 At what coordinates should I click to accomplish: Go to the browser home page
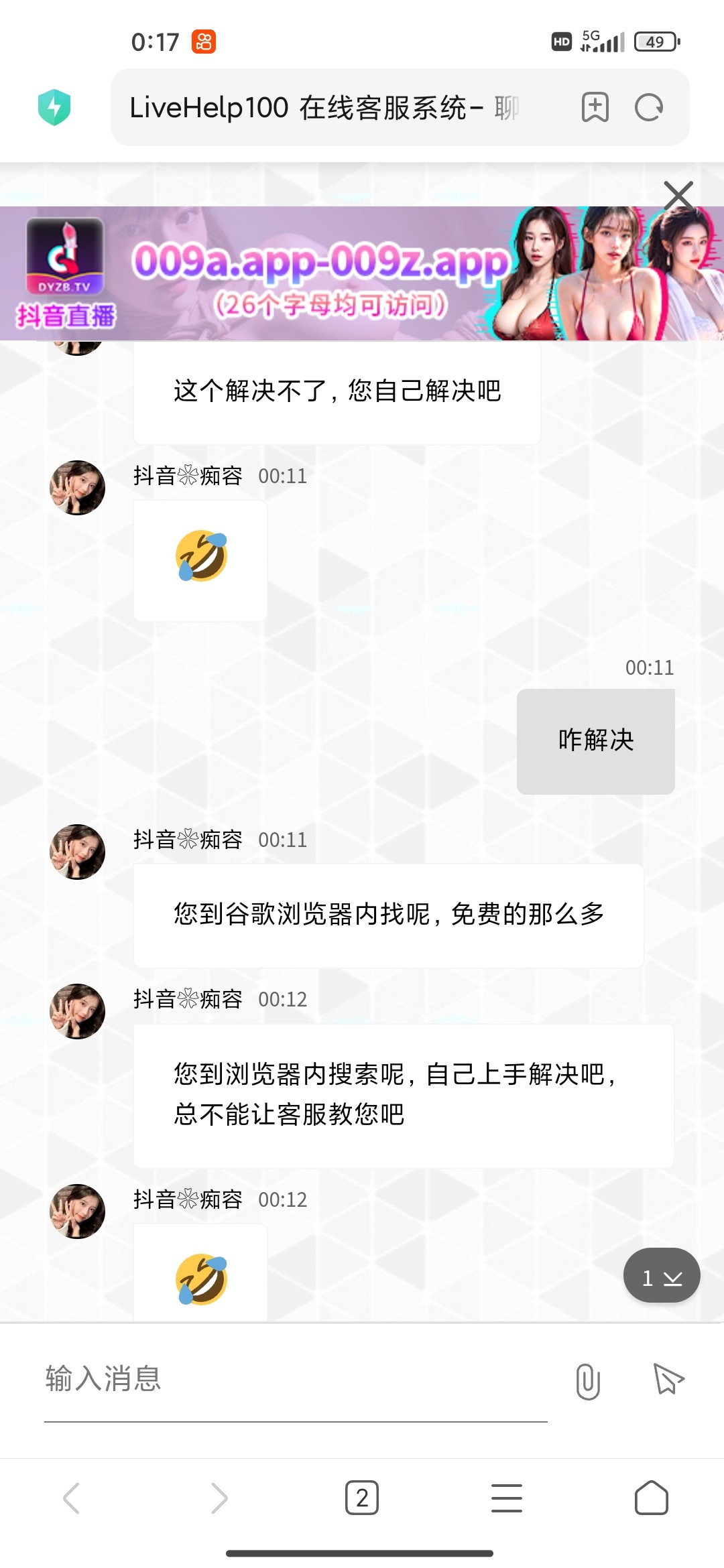pos(651,1498)
